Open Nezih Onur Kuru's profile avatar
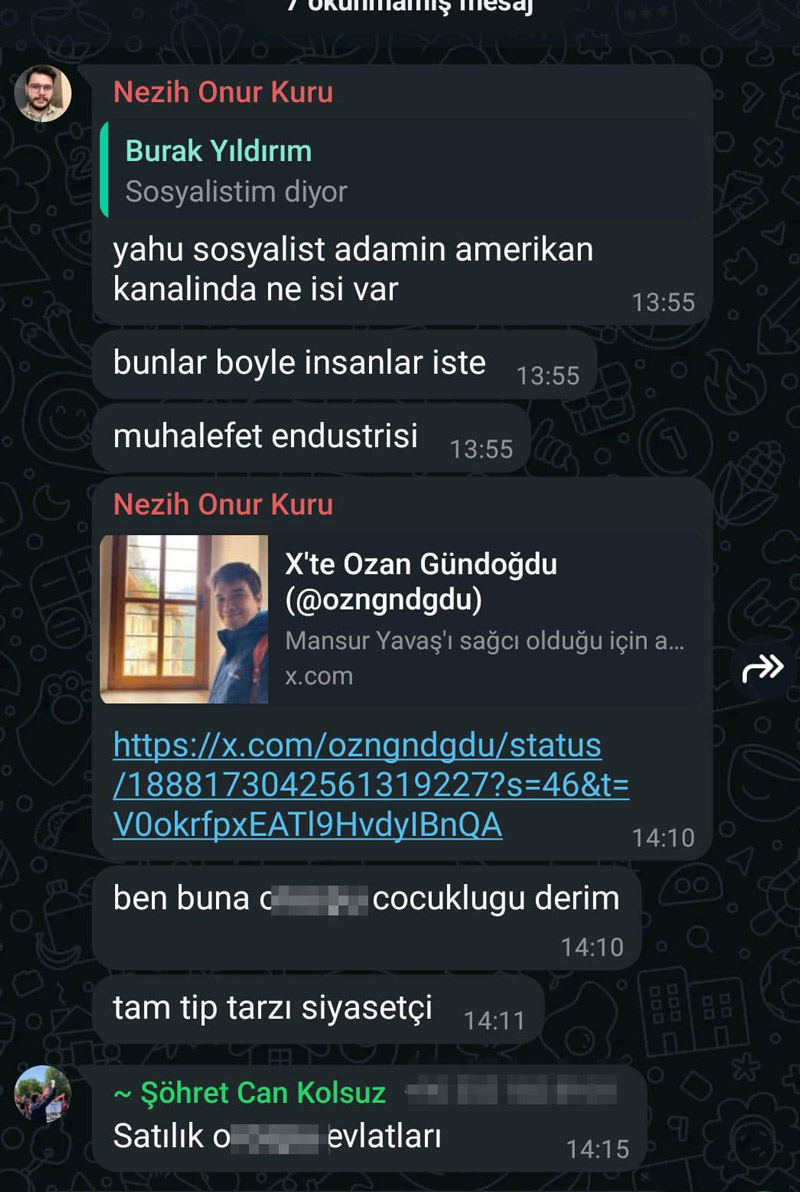This screenshot has height=1192, width=800. (43, 93)
